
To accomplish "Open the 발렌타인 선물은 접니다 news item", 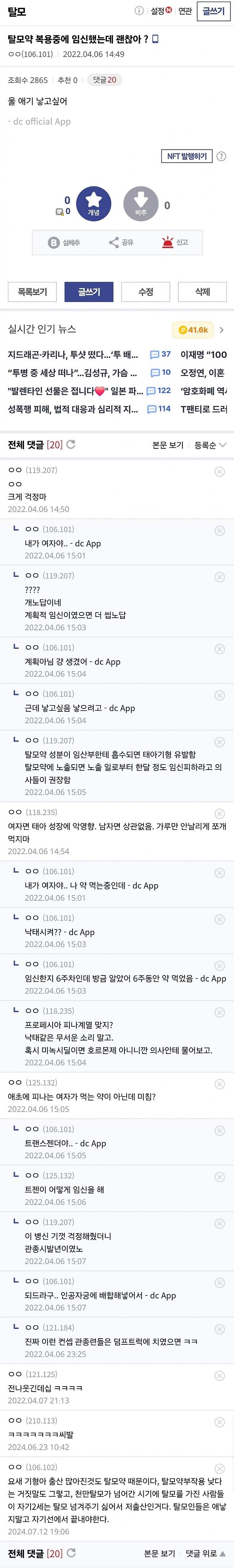I will (73, 391).
